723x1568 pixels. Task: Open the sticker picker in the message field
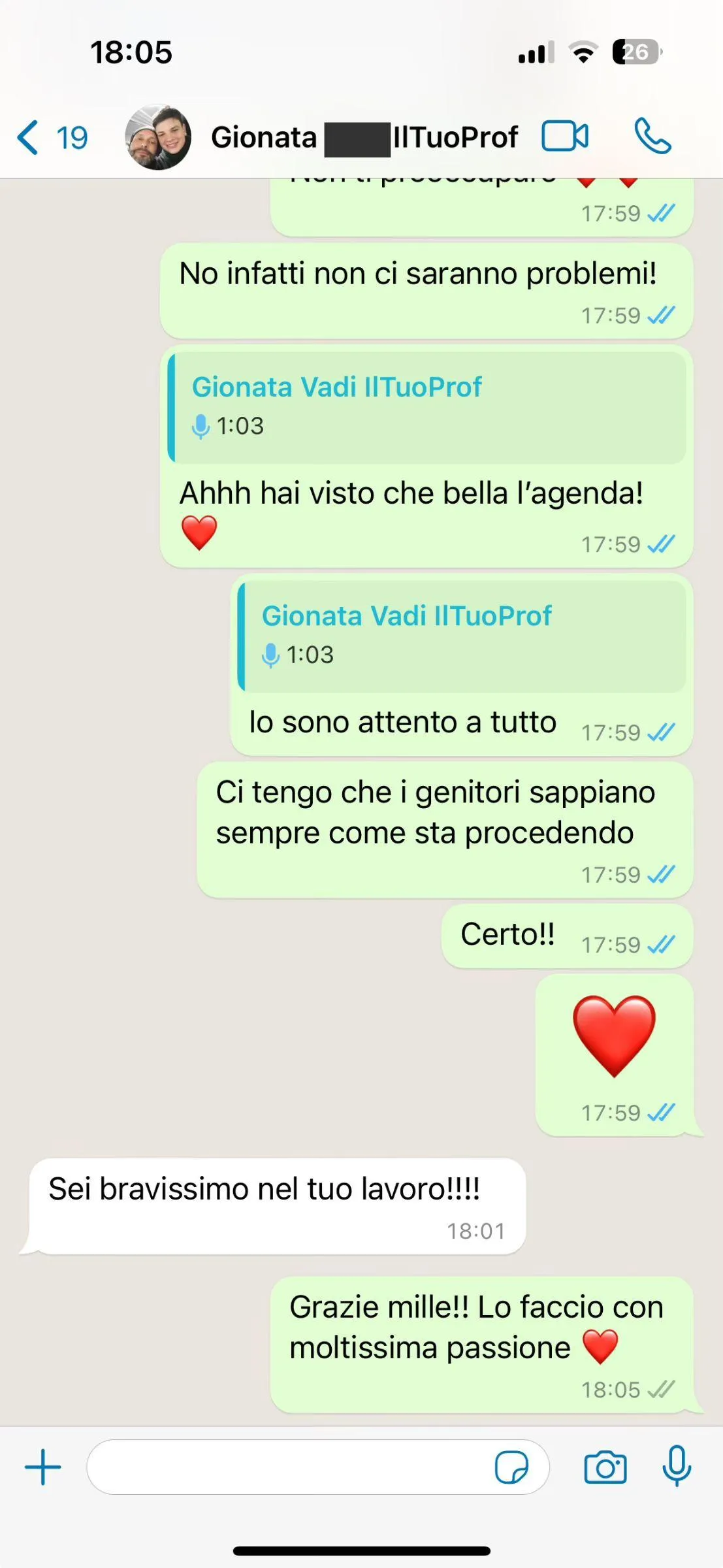point(511,1467)
